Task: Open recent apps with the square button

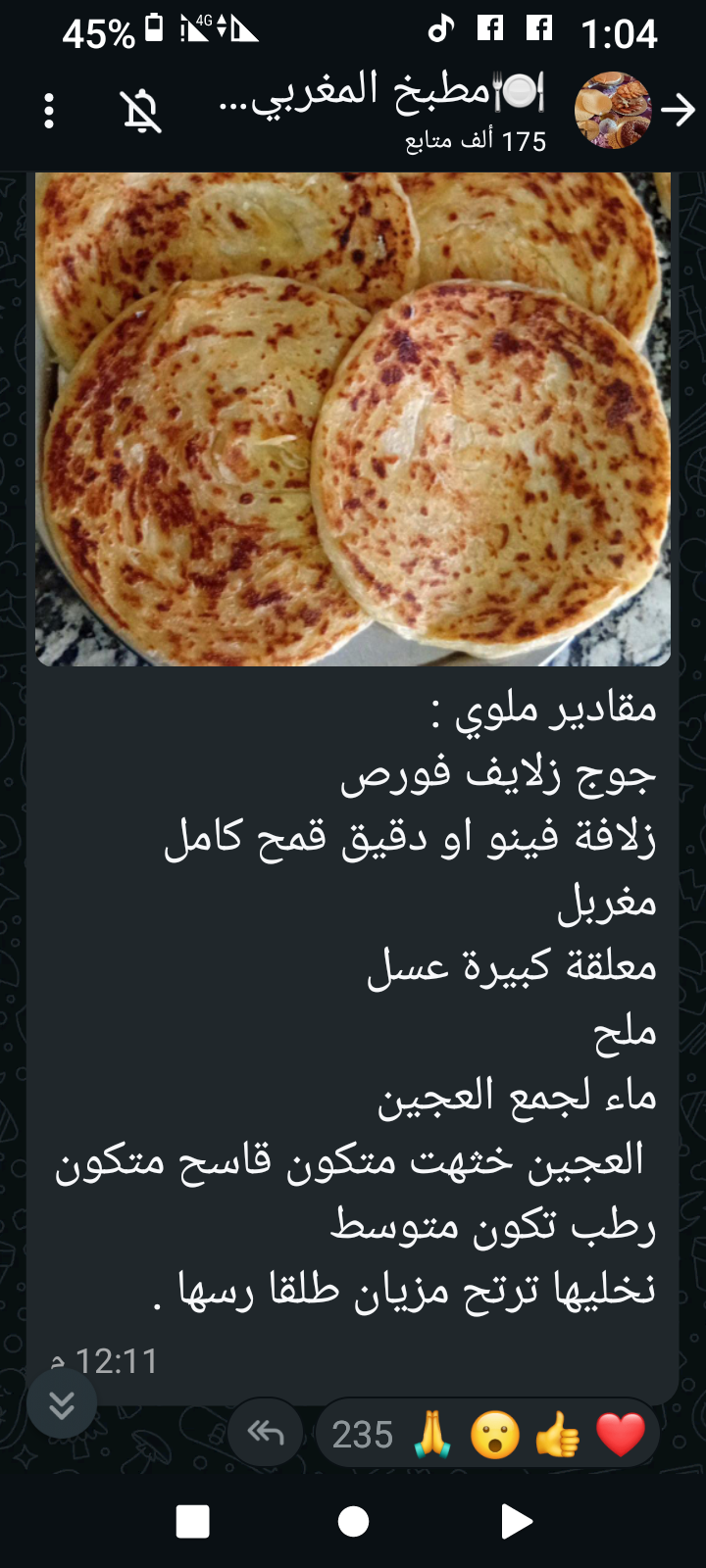Action: (x=192, y=1522)
